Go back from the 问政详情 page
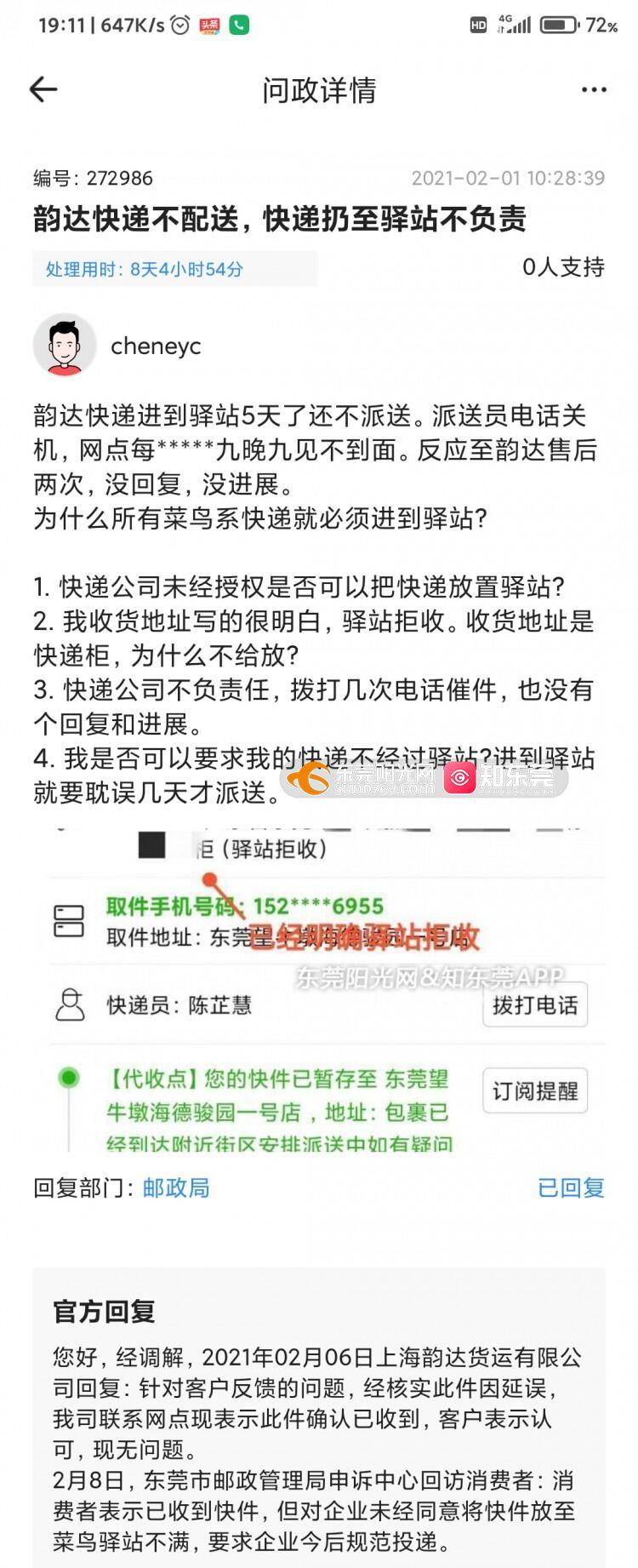The image size is (638, 1568). click(x=43, y=89)
